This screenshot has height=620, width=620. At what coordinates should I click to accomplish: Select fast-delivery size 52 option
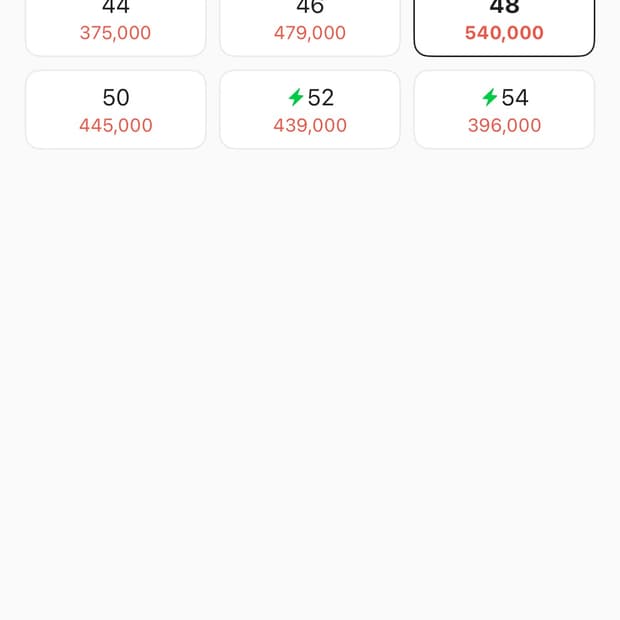tap(310, 110)
